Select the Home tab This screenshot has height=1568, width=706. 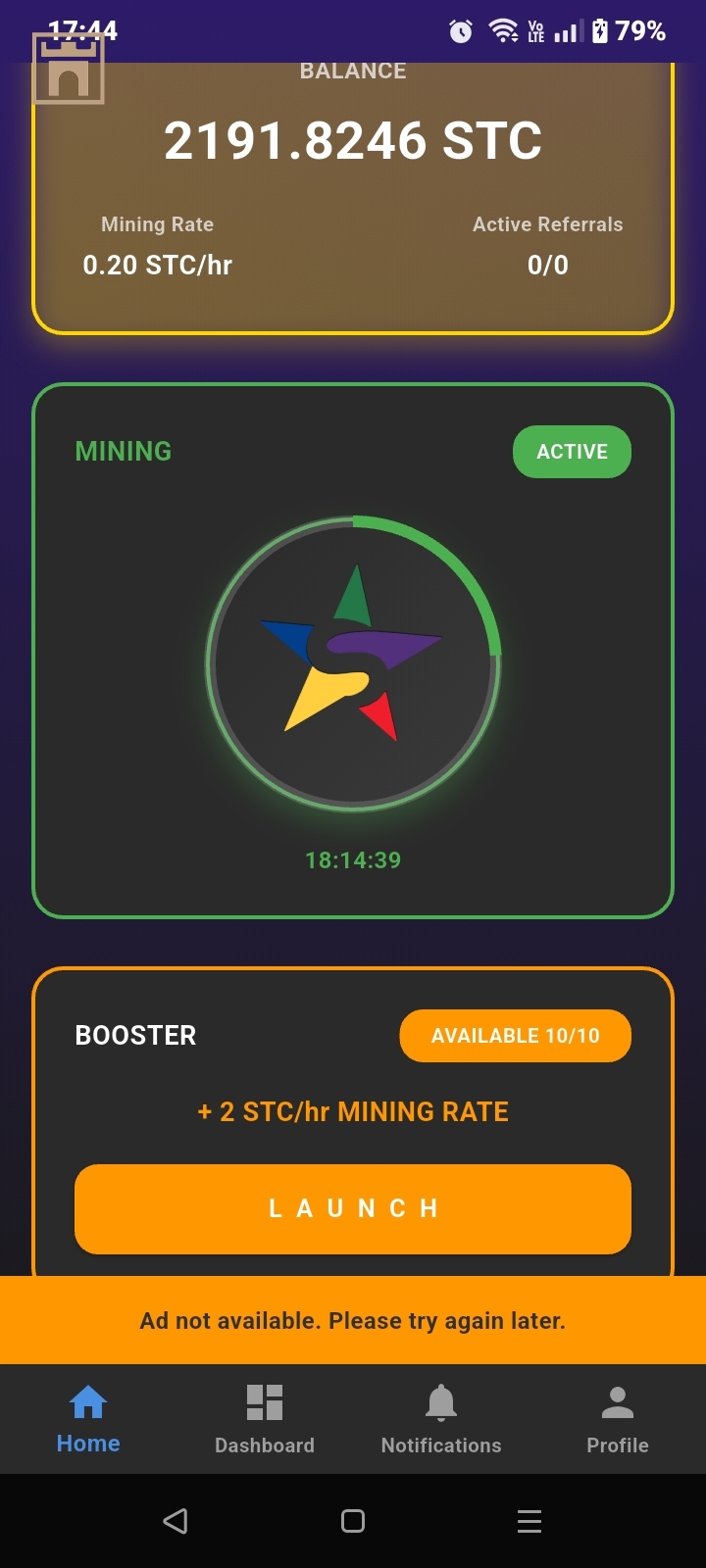[x=88, y=1418]
